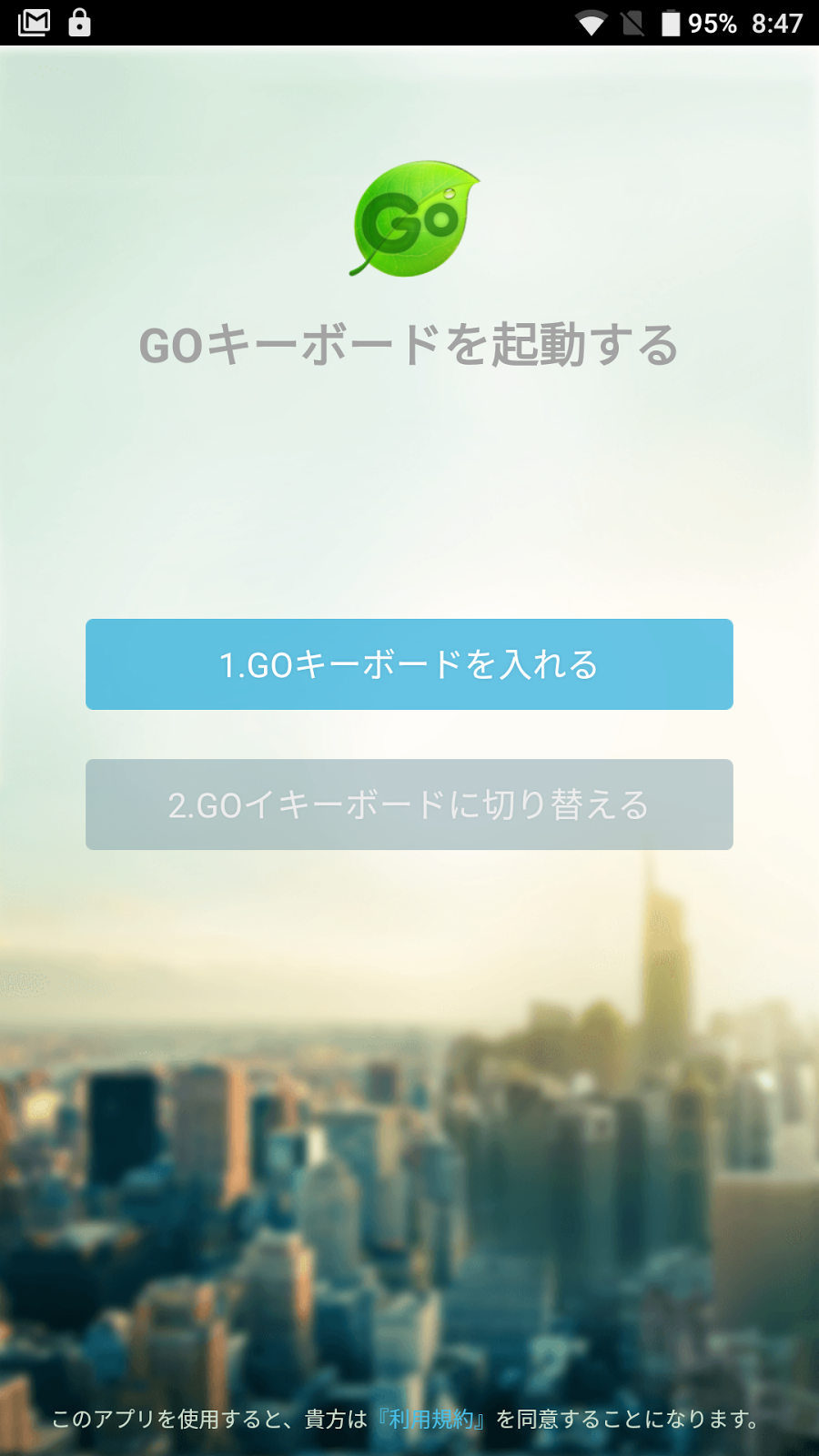Open the 利用規約 terms link

431,1419
